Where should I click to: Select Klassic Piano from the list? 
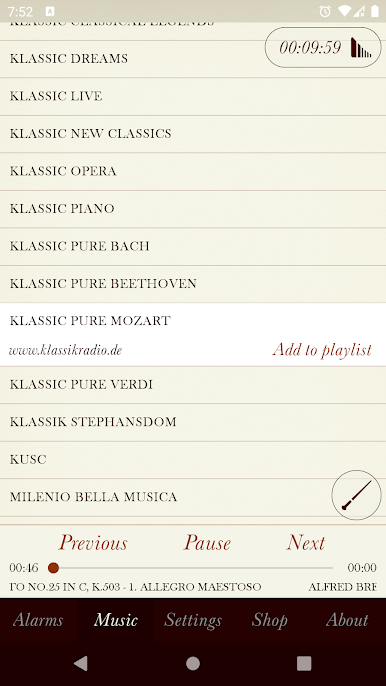coord(193,209)
